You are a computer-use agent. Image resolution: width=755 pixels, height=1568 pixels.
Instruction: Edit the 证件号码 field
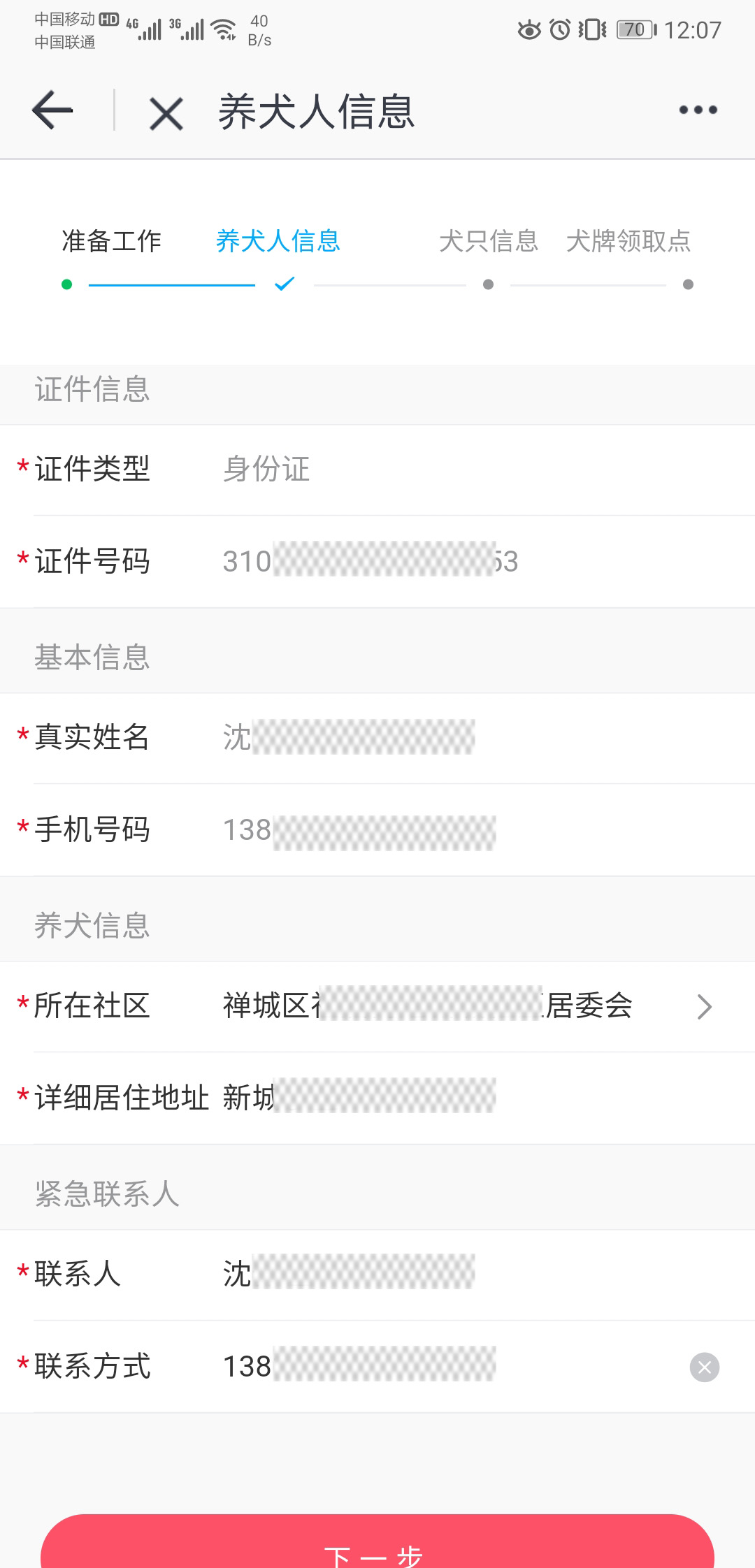(x=419, y=561)
